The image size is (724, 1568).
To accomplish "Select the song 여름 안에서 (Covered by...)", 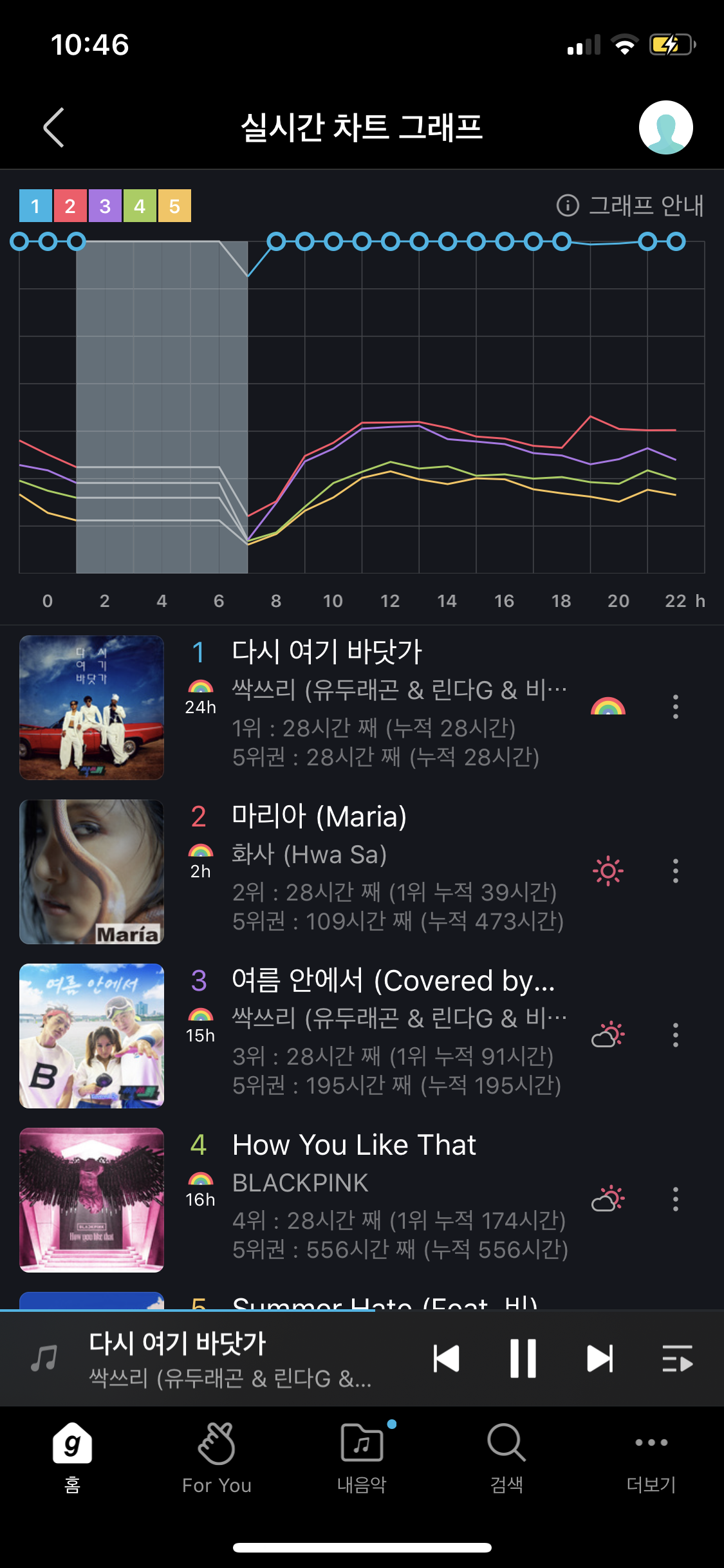I will [x=393, y=981].
